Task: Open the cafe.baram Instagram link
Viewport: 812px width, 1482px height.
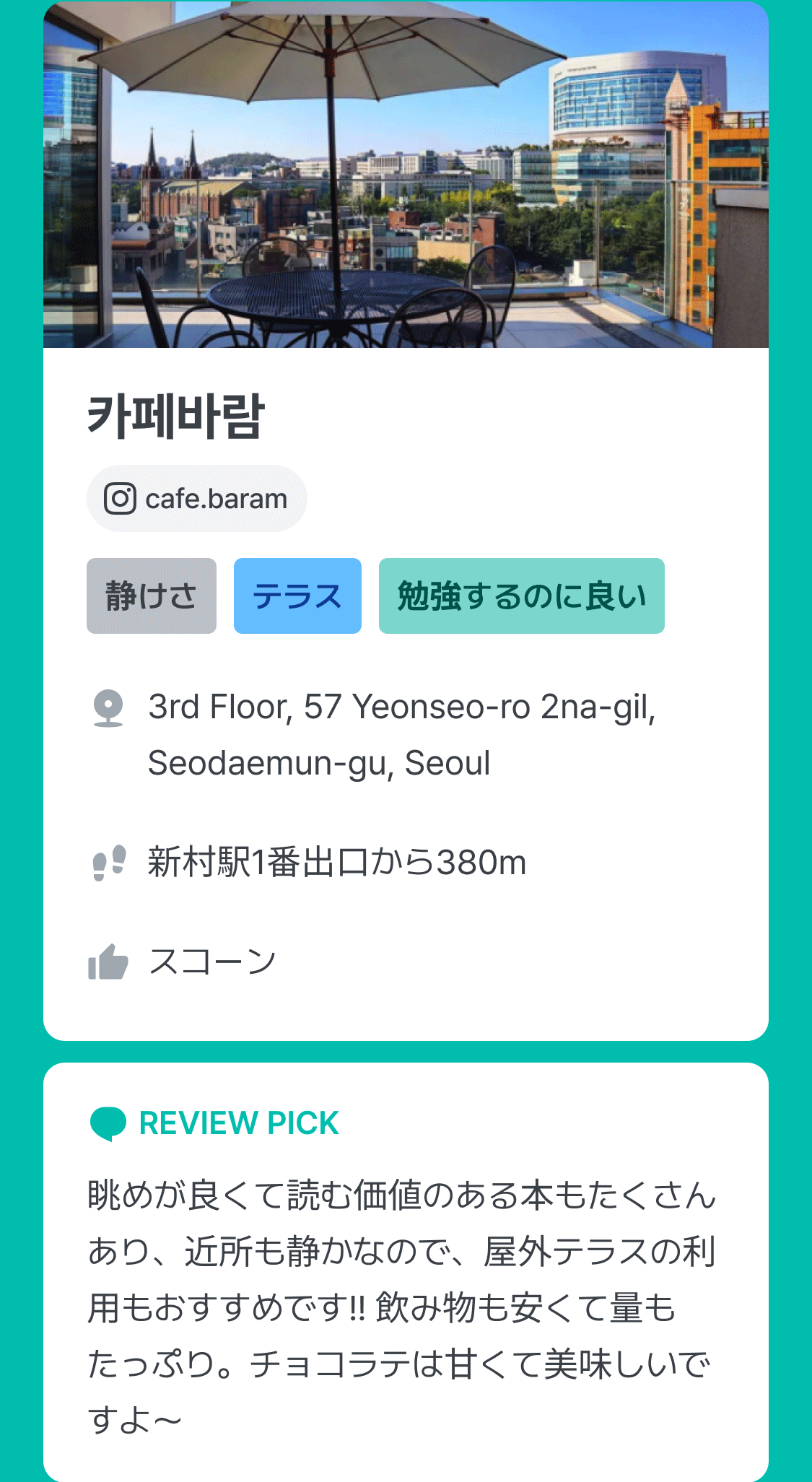Action: click(x=196, y=499)
